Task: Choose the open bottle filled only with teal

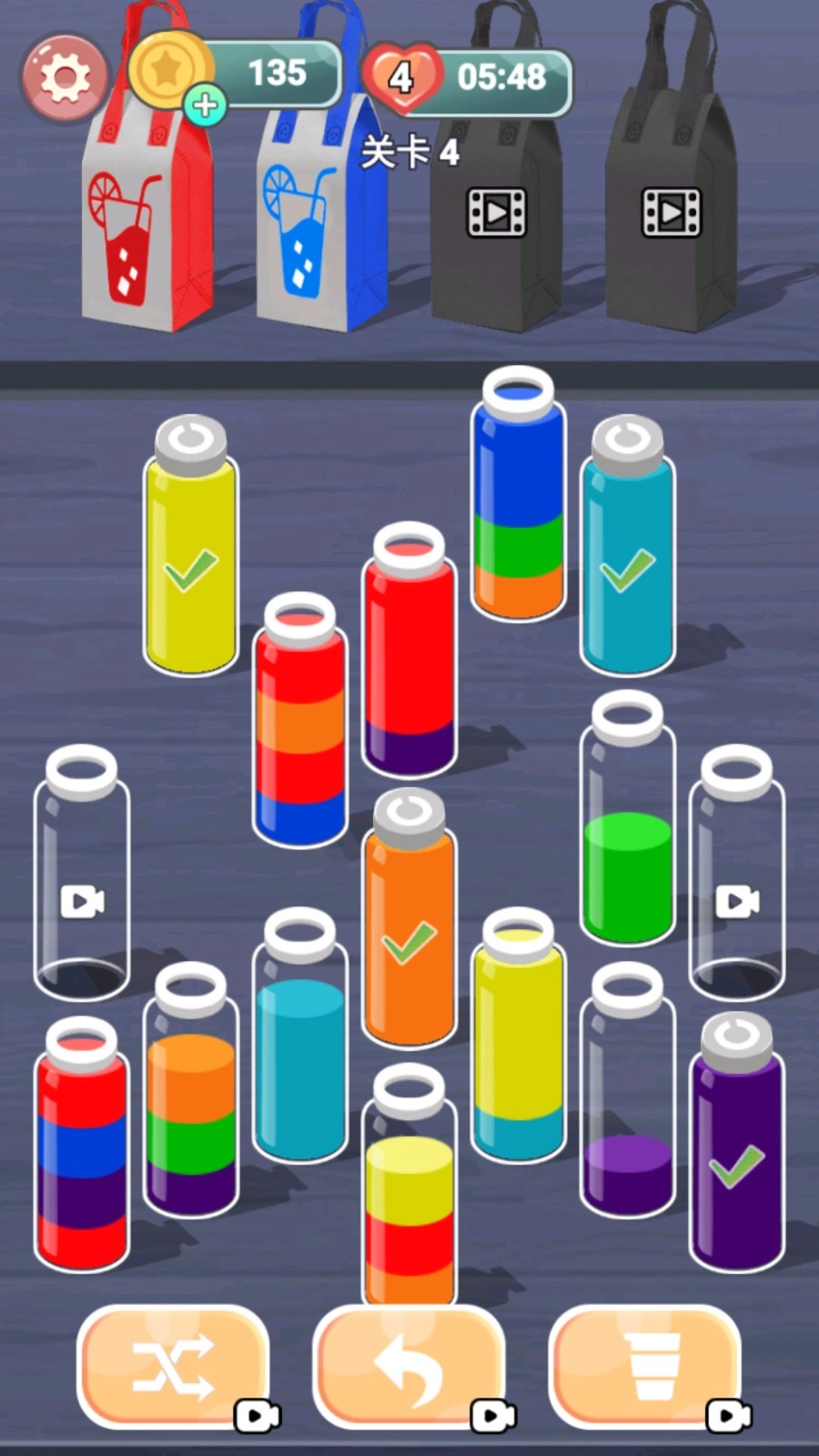Action: click(x=299, y=1056)
